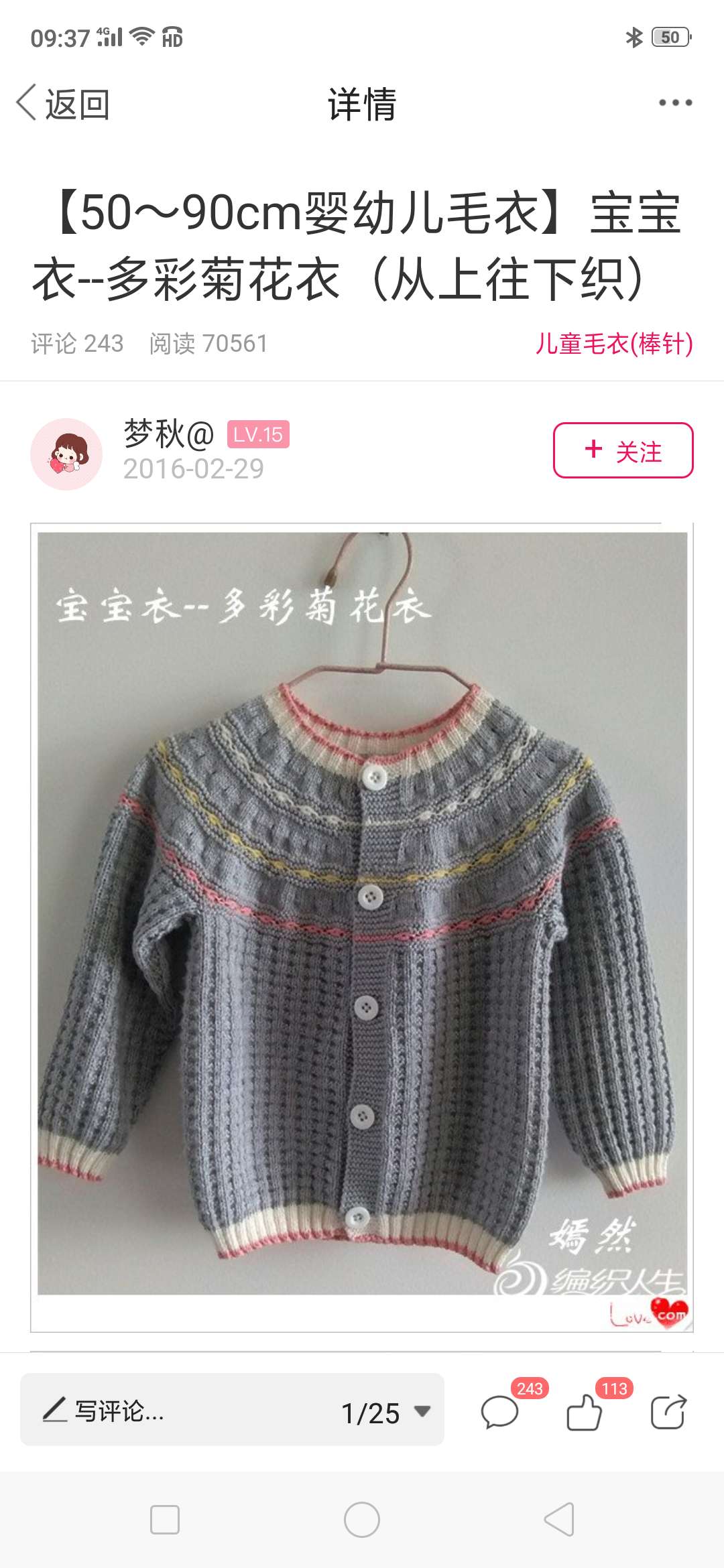This screenshot has width=724, height=1568.
Task: Open system recent apps
Action: coord(165,1520)
